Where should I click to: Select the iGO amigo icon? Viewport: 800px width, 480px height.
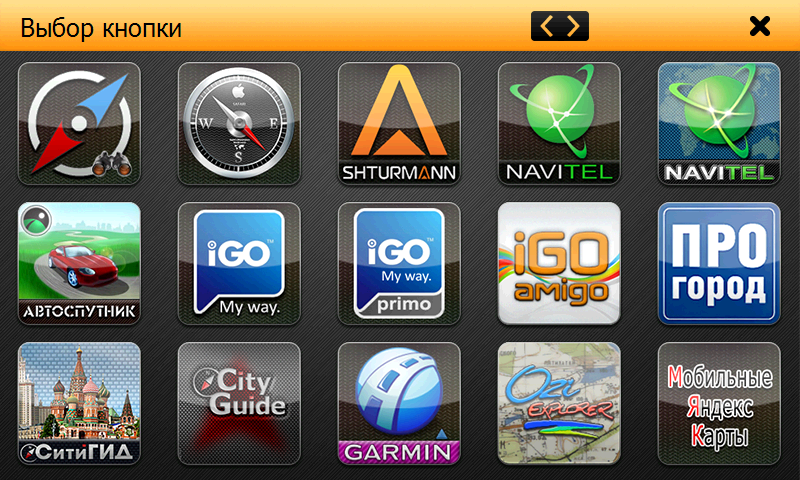[x=559, y=264]
